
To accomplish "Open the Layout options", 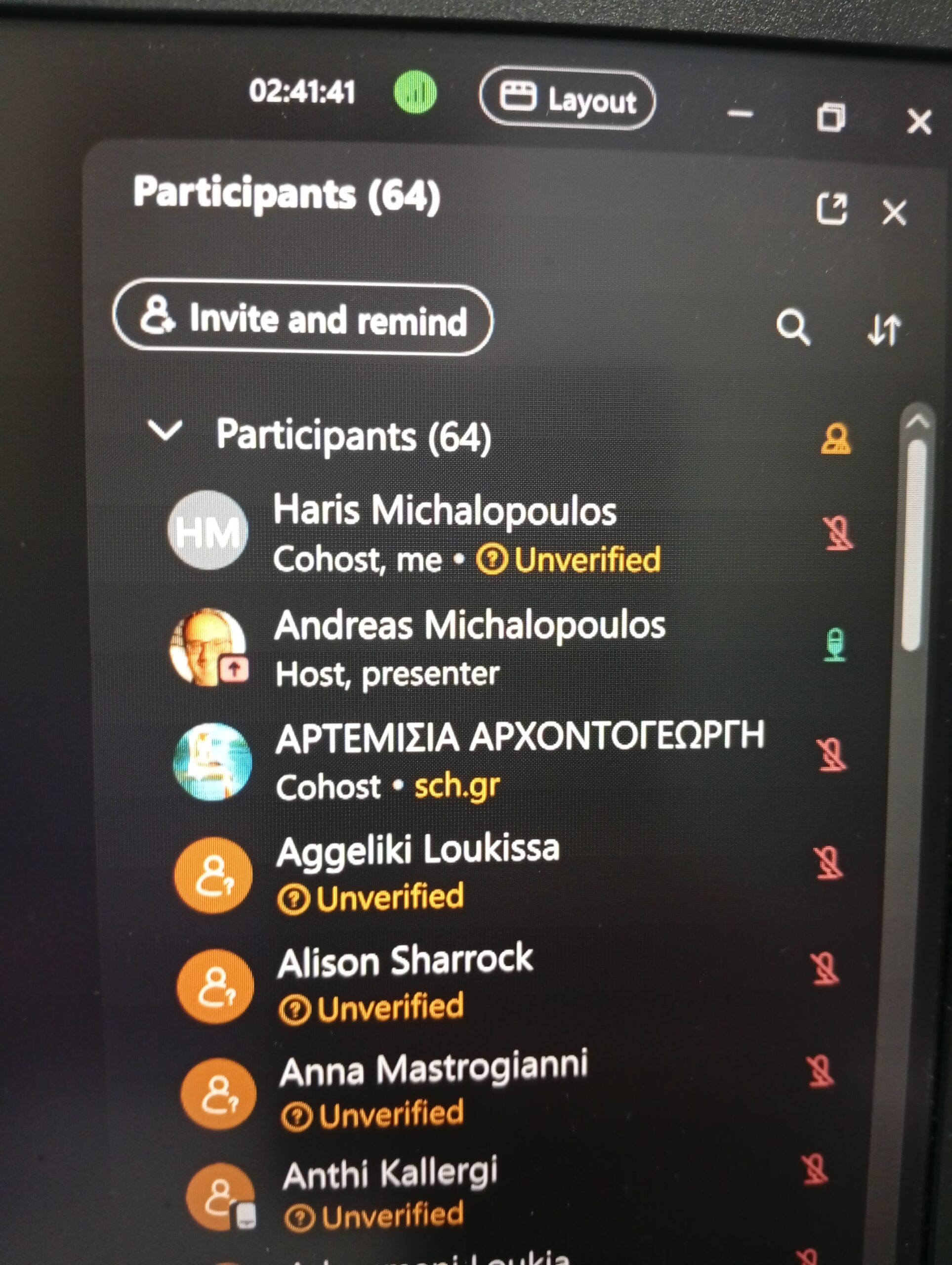I will pos(567,98).
